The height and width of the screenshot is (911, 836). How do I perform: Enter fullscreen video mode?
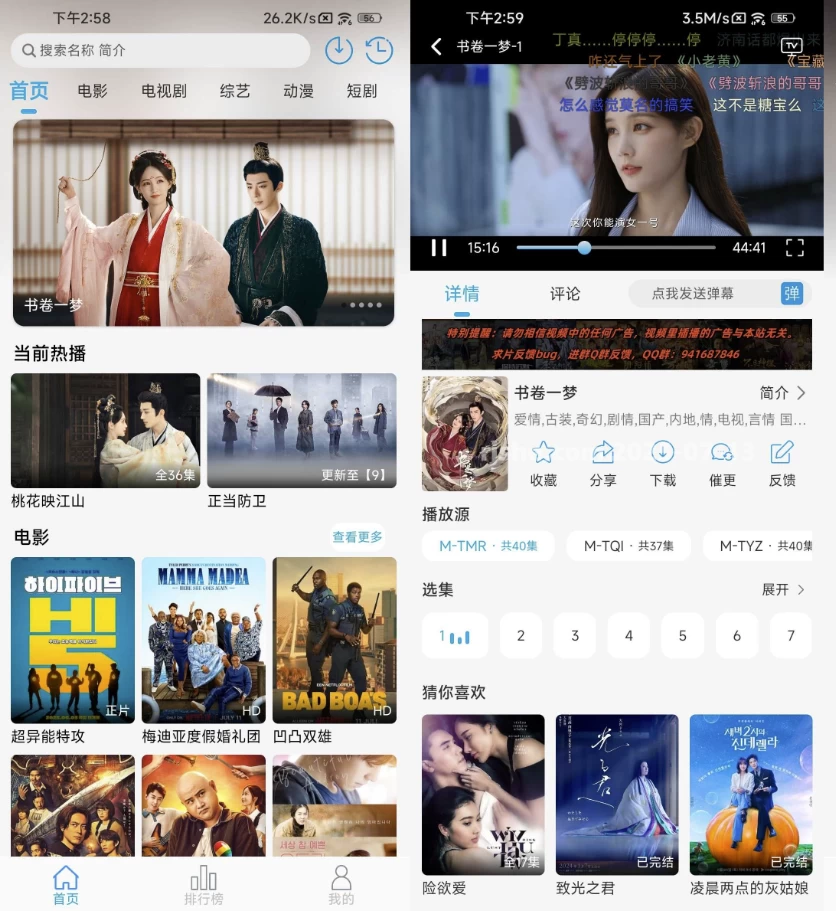(794, 247)
